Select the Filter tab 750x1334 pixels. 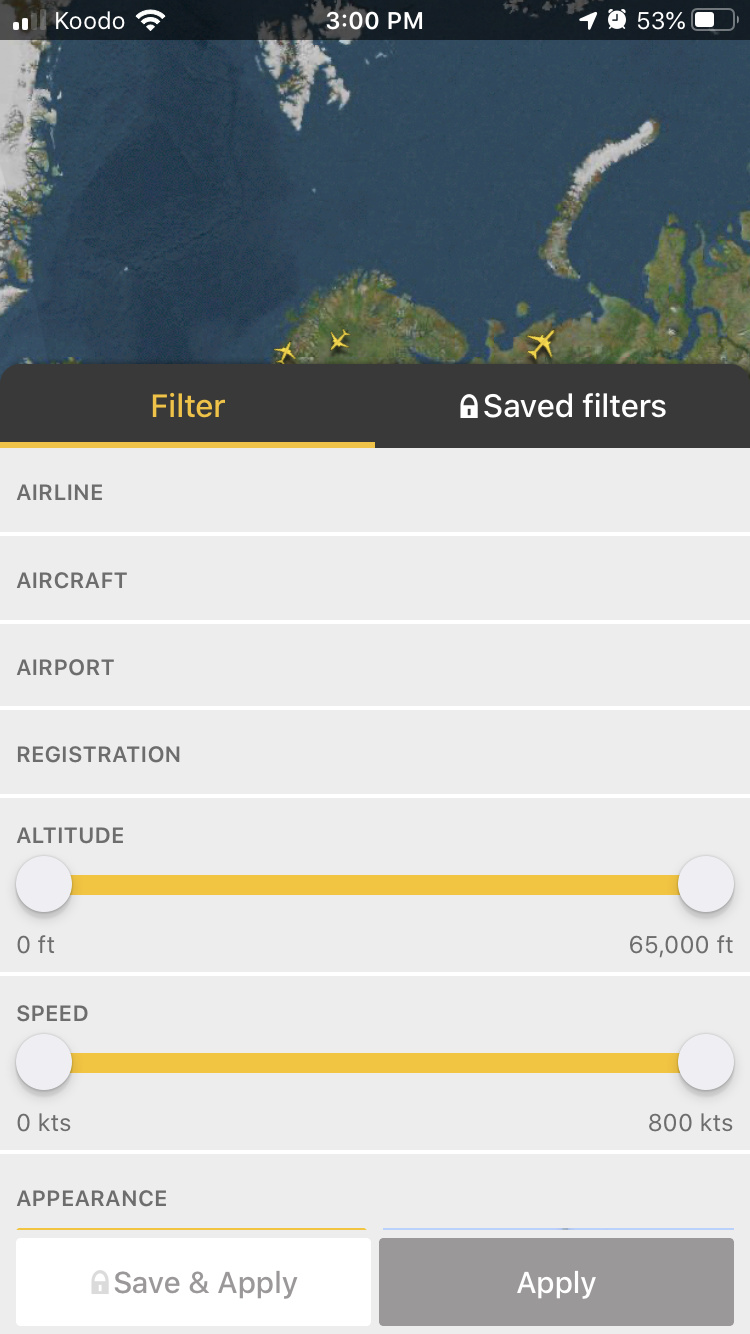188,406
